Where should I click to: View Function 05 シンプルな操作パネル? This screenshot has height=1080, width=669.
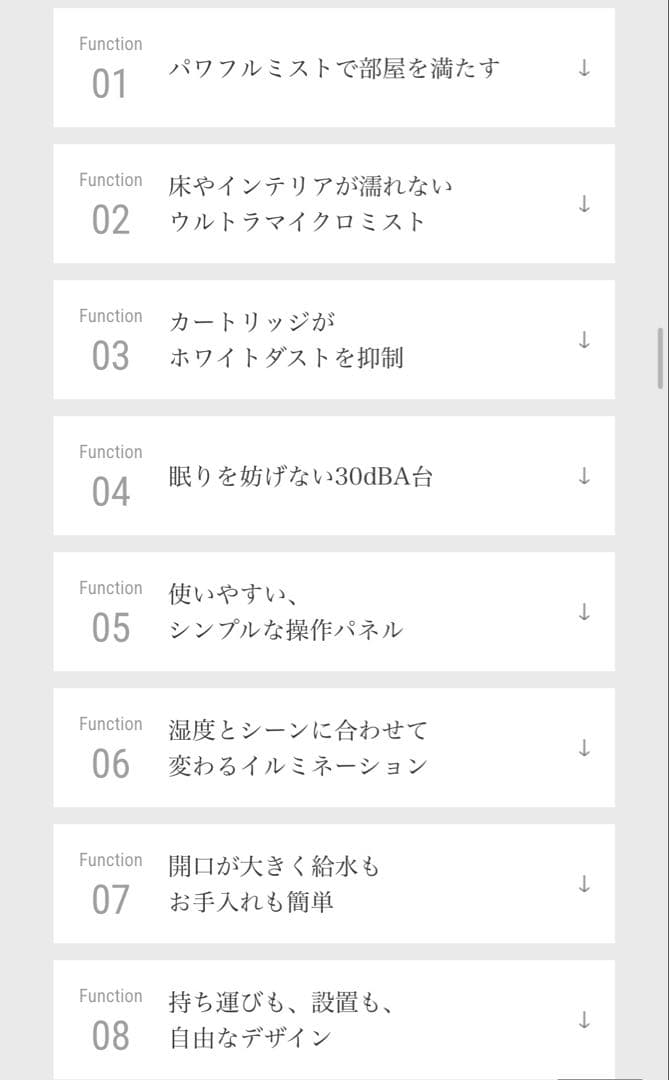(334, 612)
